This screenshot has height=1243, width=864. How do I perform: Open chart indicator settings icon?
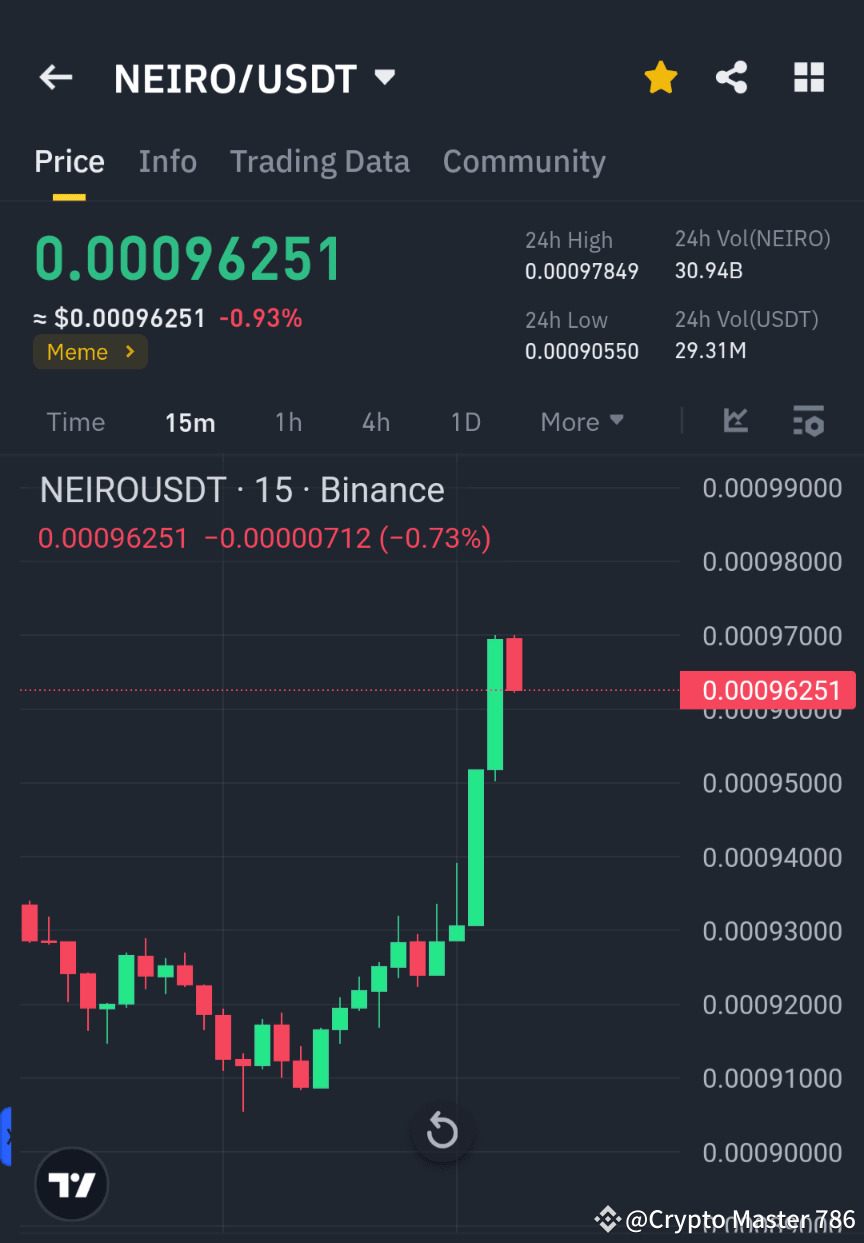tap(808, 421)
